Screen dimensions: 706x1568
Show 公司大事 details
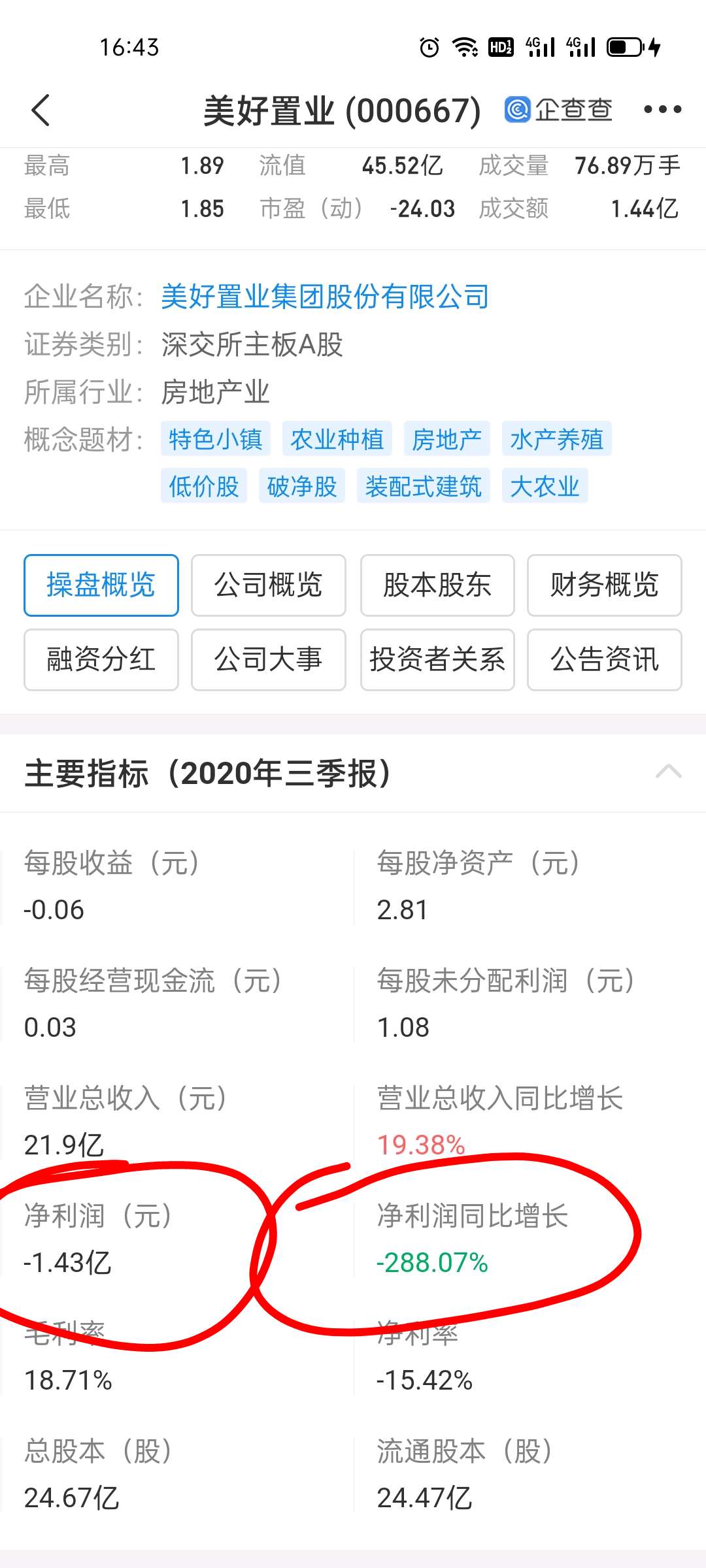click(269, 660)
